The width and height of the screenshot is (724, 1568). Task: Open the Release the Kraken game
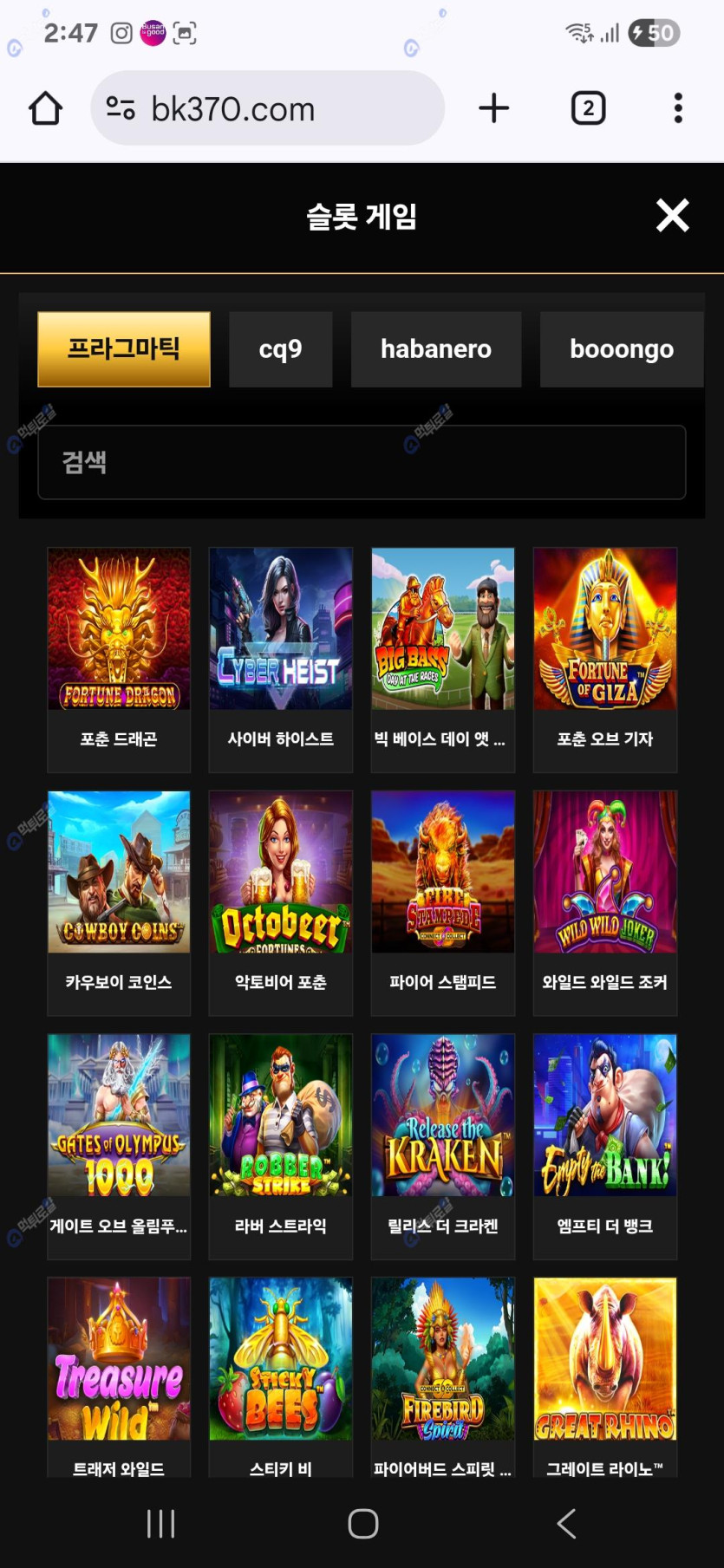coord(442,1116)
